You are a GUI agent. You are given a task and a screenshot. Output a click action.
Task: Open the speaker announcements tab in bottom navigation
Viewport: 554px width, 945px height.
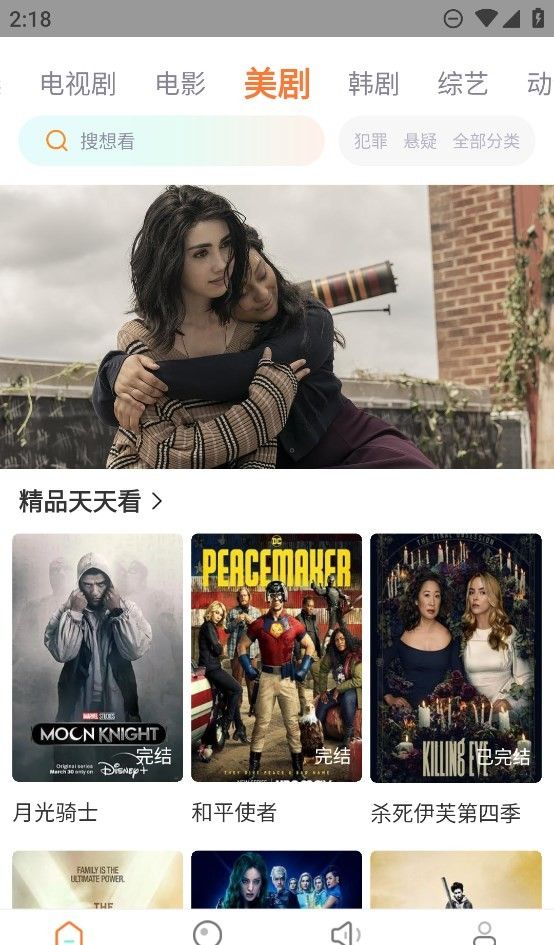(346, 932)
